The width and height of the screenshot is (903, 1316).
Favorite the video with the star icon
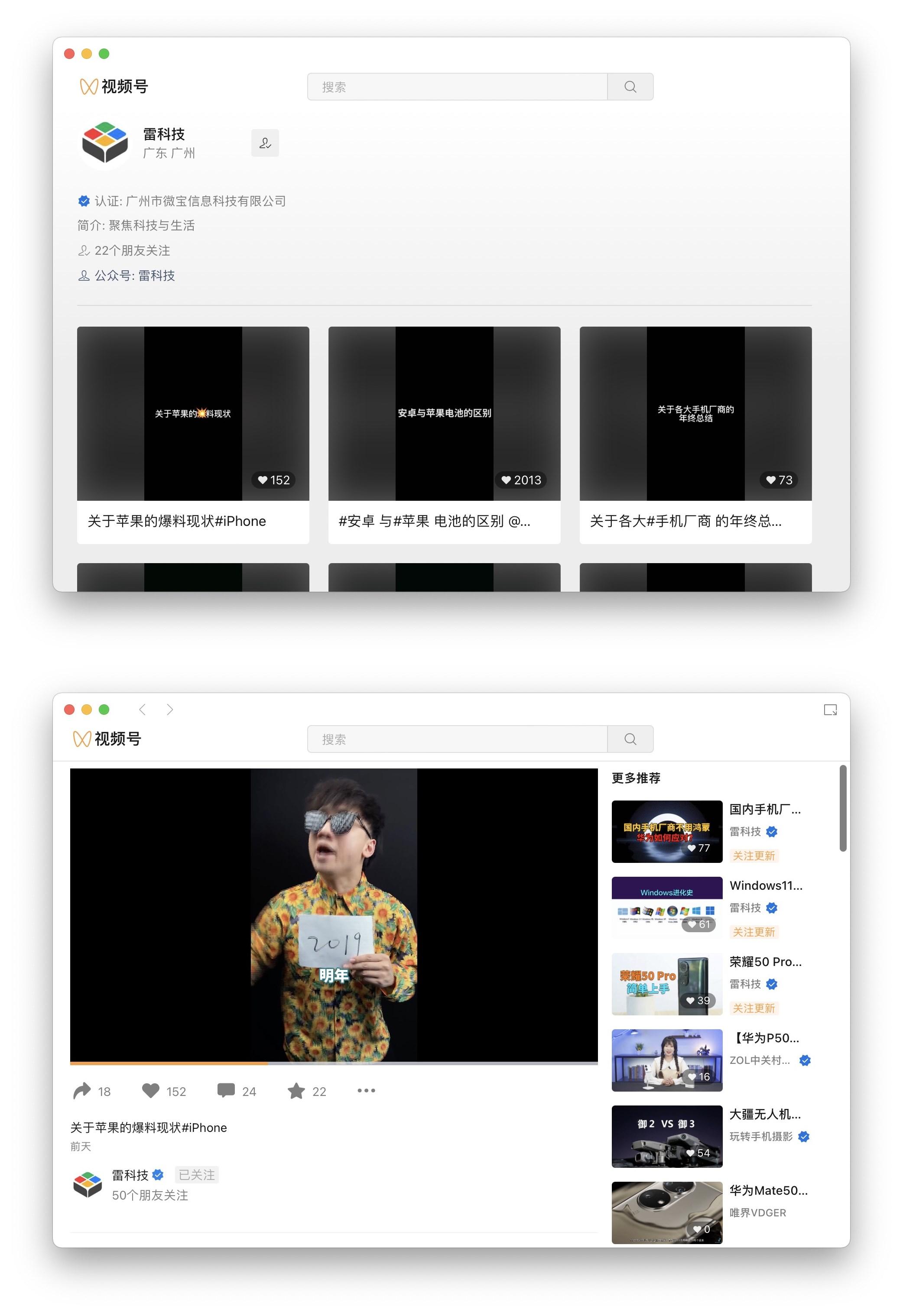pyautogui.click(x=296, y=1091)
